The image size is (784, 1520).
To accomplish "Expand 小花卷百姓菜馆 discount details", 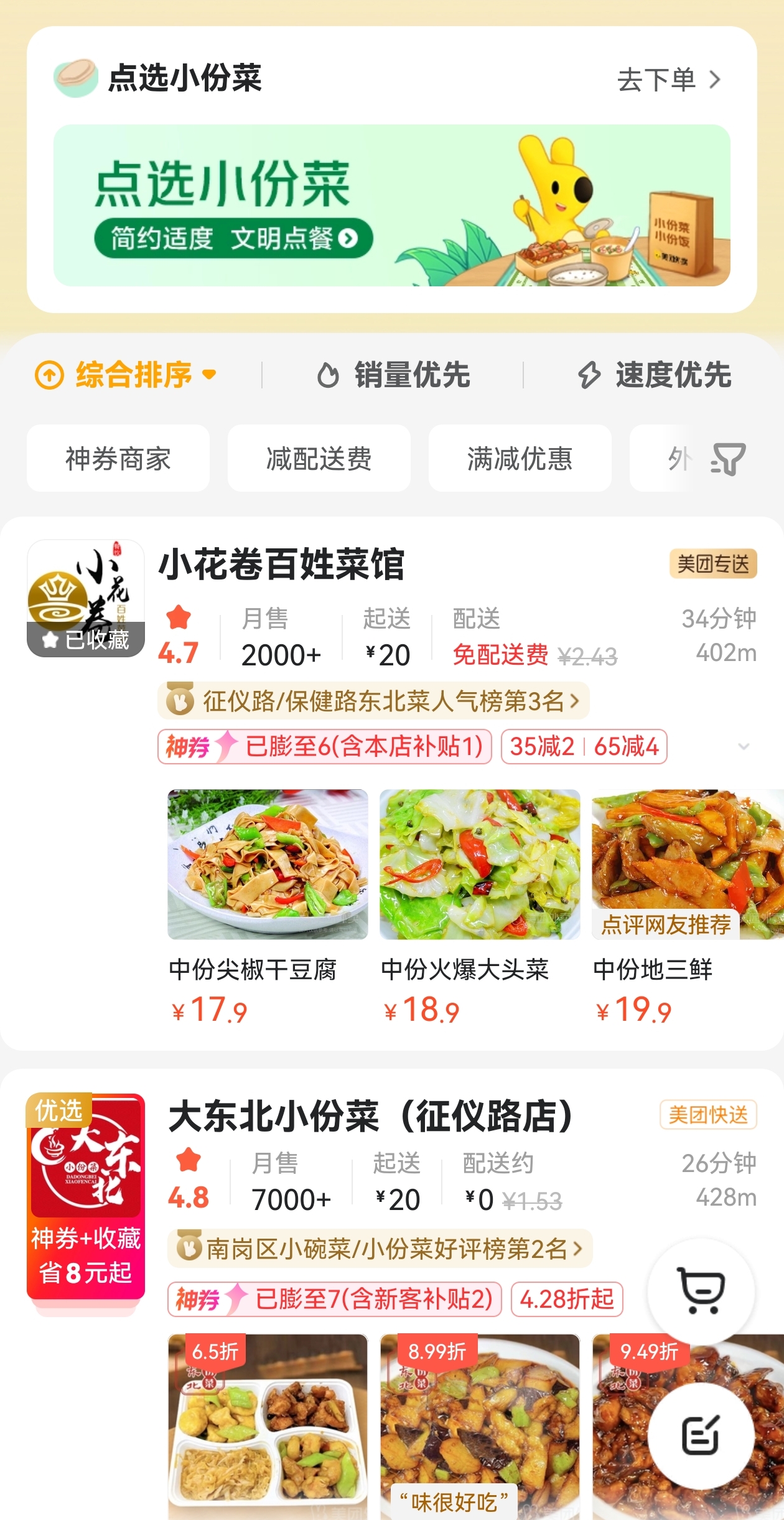I will [x=743, y=746].
